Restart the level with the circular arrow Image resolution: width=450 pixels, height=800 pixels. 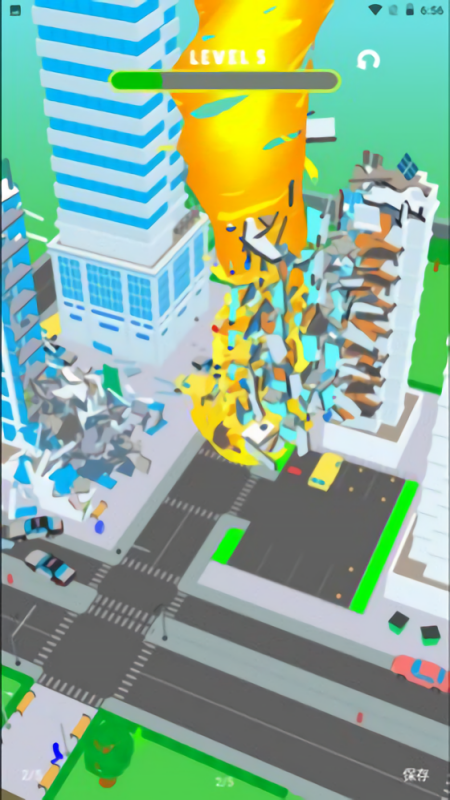click(368, 59)
